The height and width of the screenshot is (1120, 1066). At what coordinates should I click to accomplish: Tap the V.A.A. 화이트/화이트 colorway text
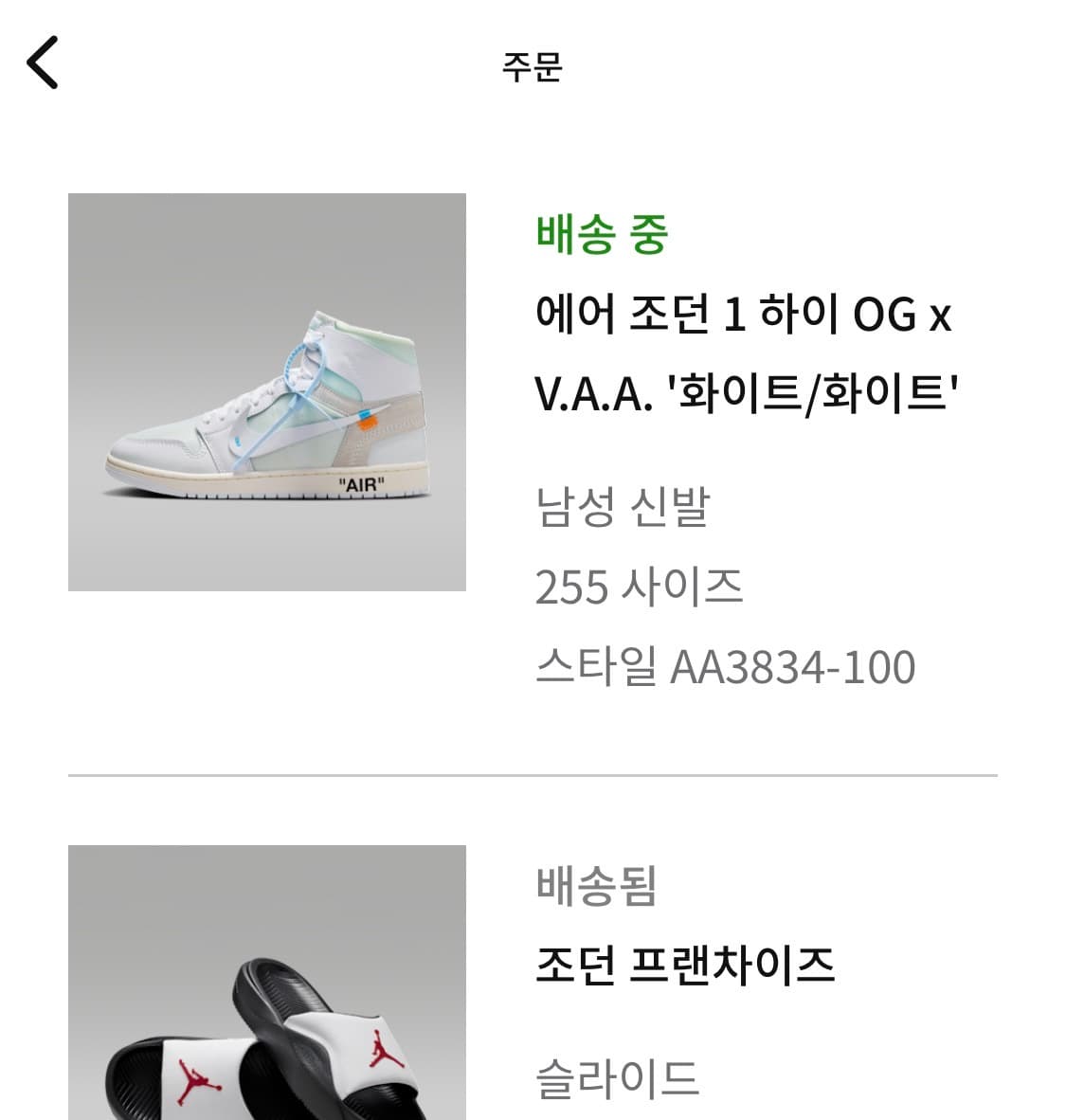pyautogui.click(x=745, y=392)
